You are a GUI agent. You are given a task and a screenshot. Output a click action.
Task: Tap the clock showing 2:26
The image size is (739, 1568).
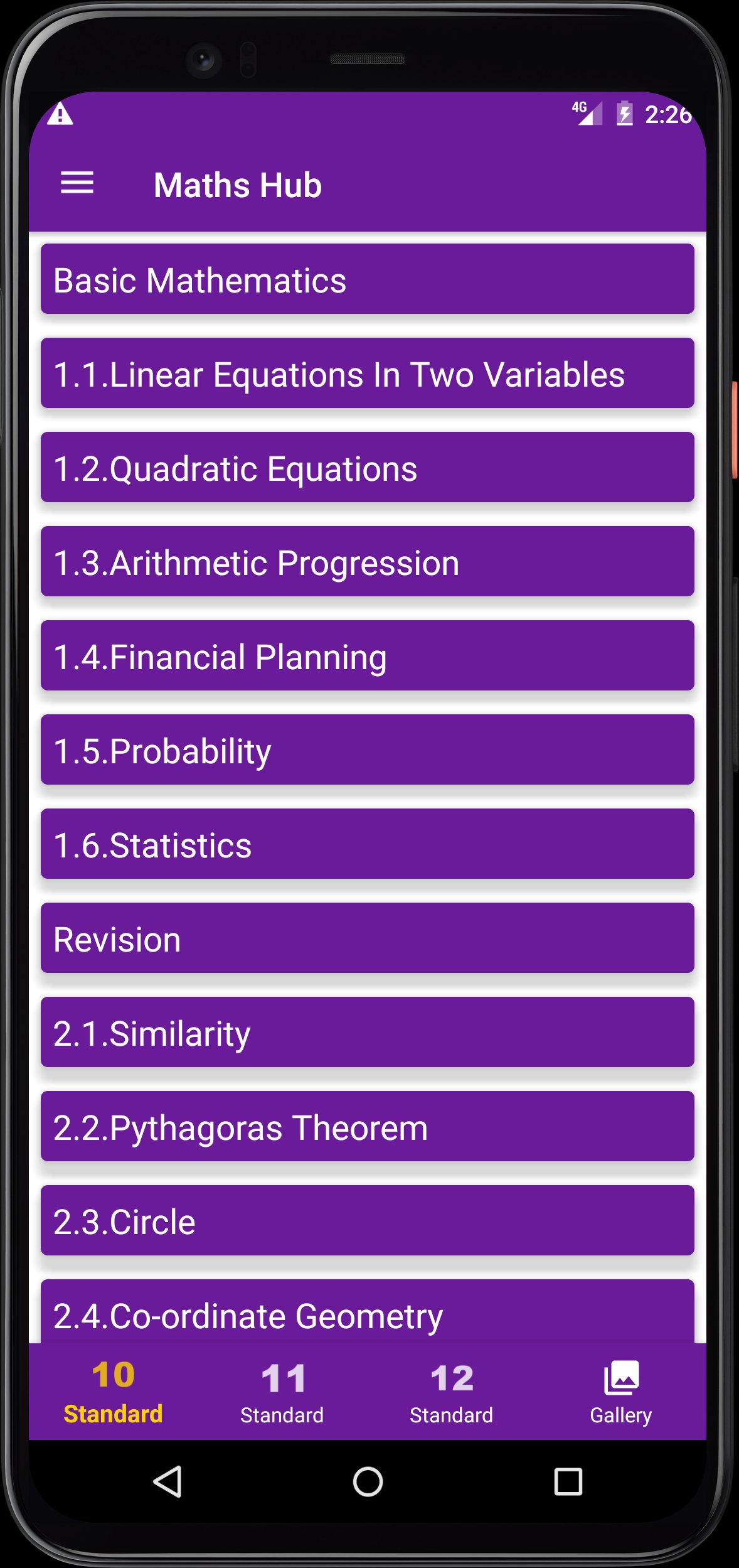[668, 114]
